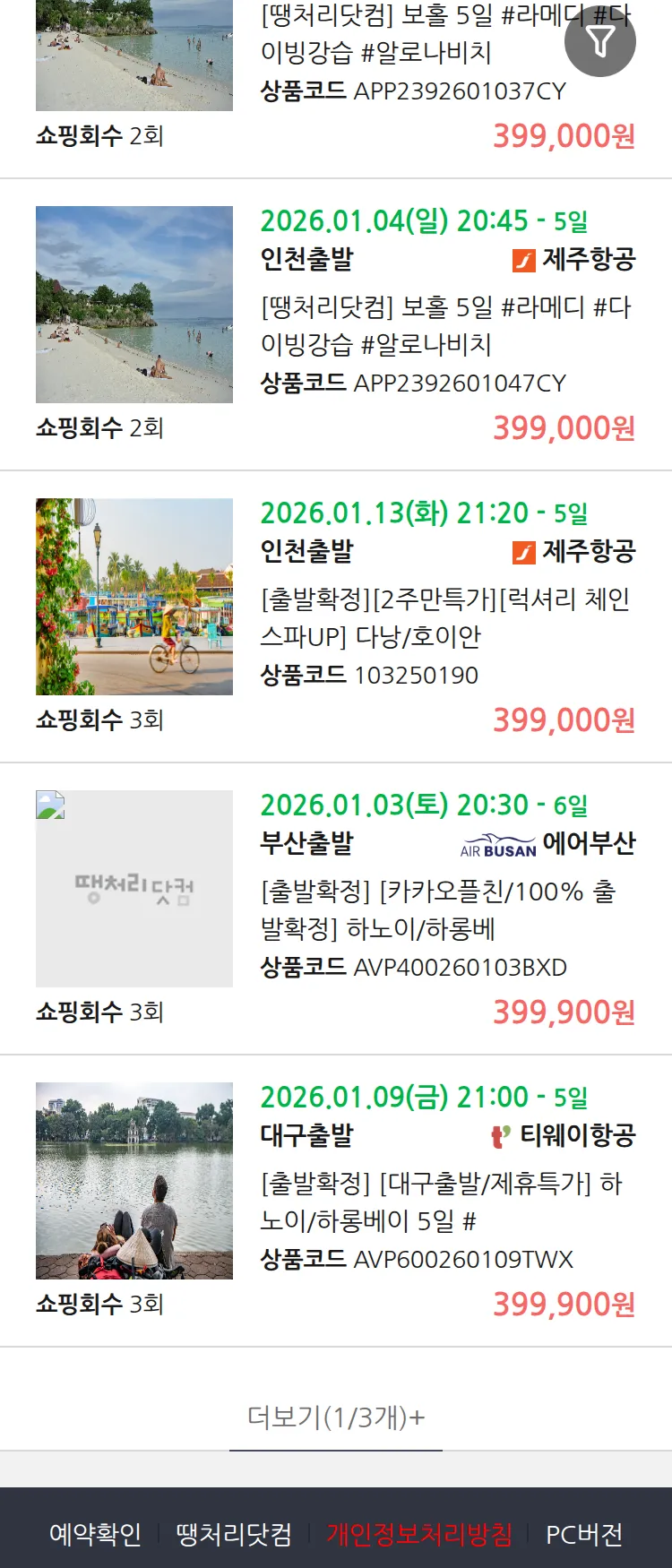The width and height of the screenshot is (672, 1568).
Task: Open Bohol trip departing 2026.01.04
Action: (445, 326)
